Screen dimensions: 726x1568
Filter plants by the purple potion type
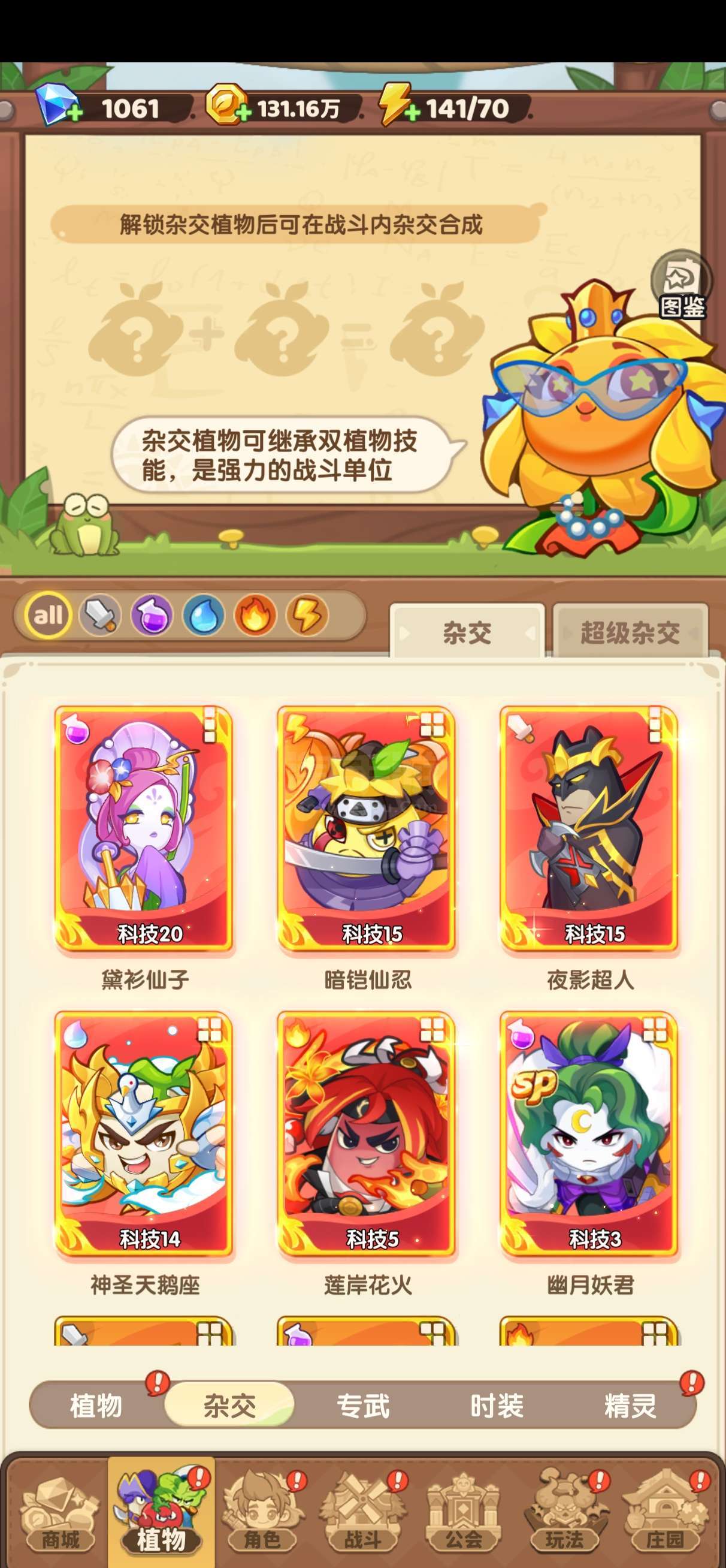[x=152, y=616]
